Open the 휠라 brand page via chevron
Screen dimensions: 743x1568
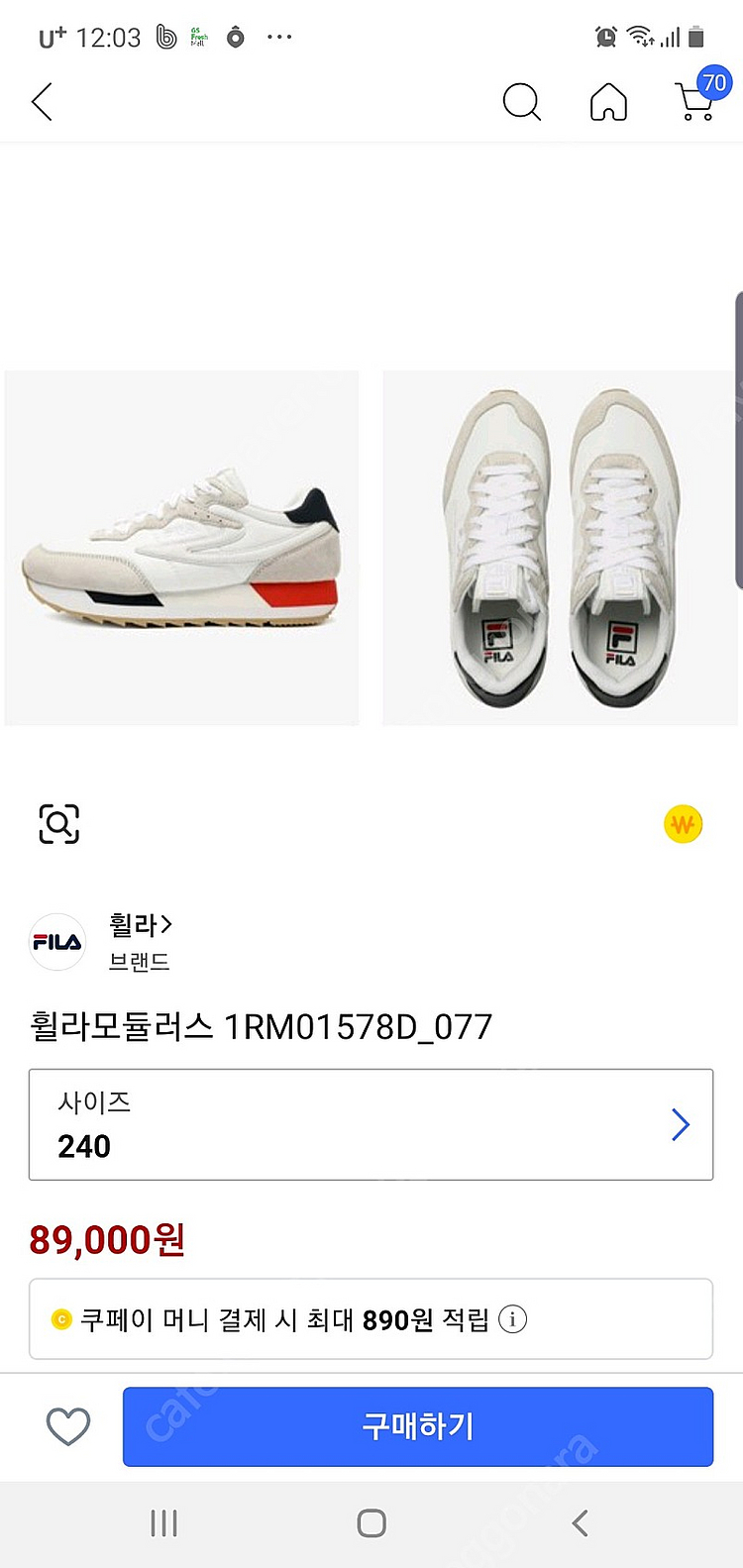[x=167, y=924]
